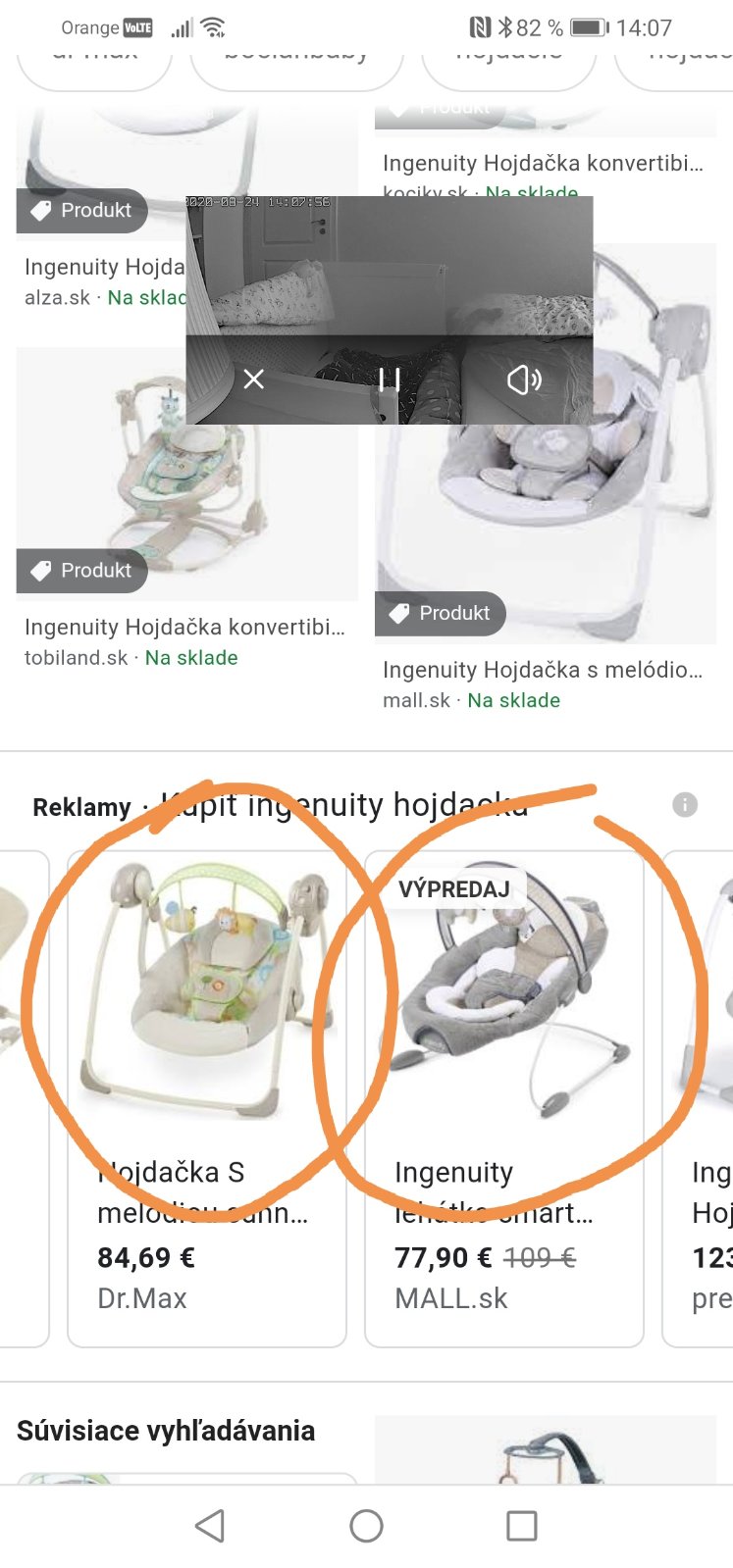The height and width of the screenshot is (1568, 733).
Task: Open the Dr.Max ad for 84,69 €
Action: click(206, 1098)
